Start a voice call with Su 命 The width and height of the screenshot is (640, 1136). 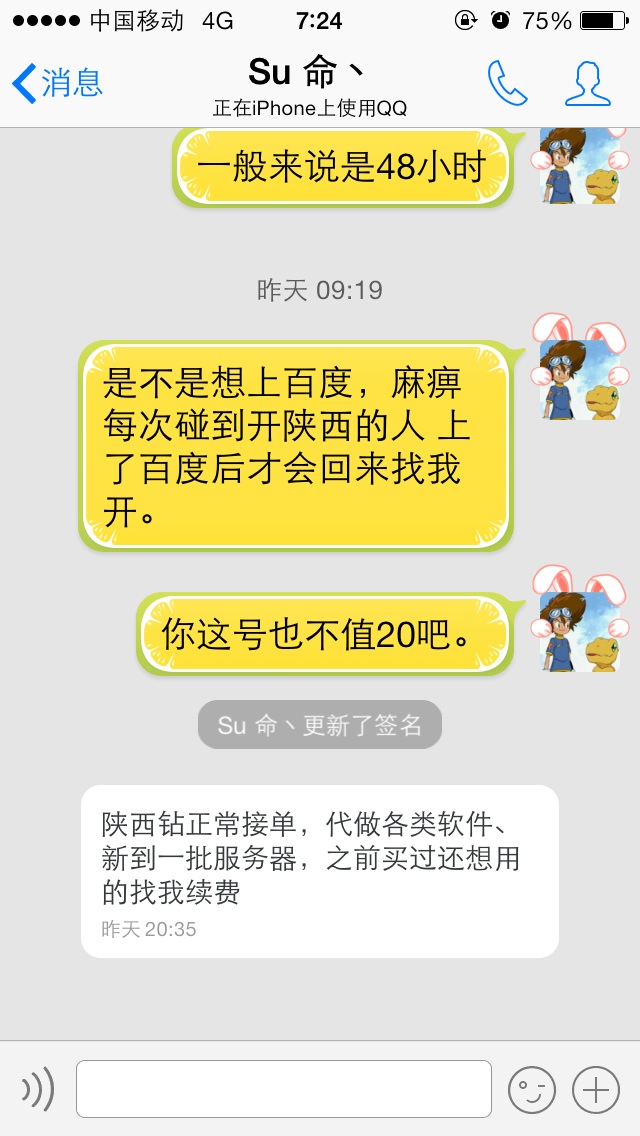[507, 83]
